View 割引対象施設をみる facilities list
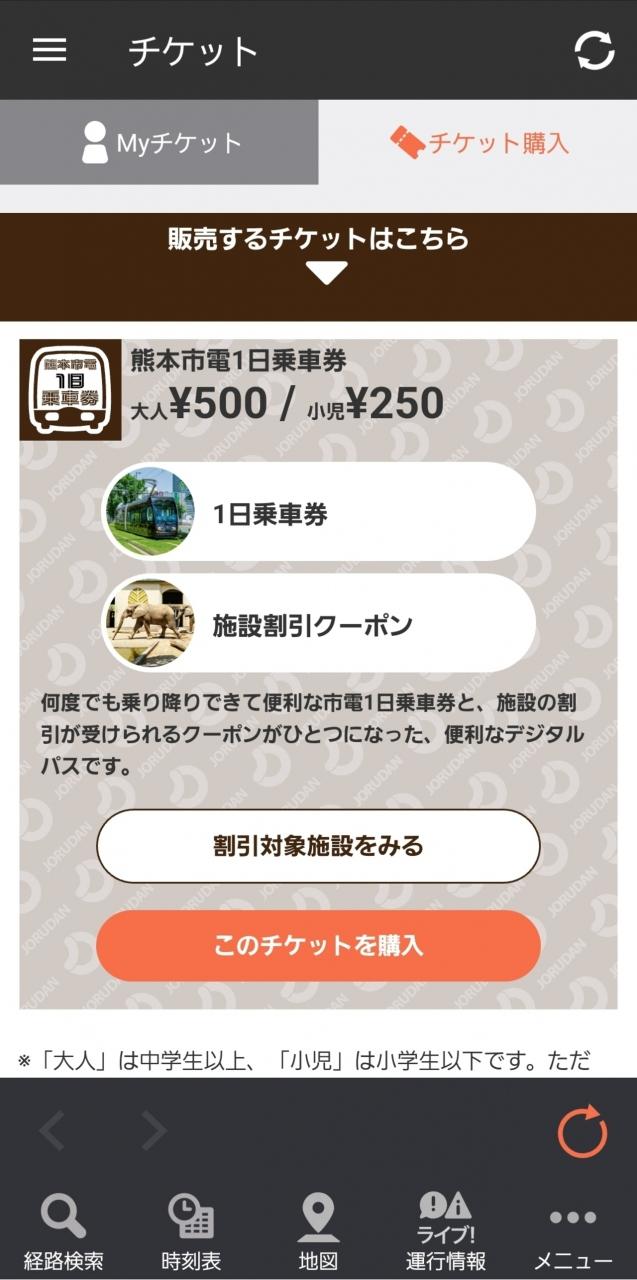Viewport: 637px width, 1280px height. pos(318,846)
